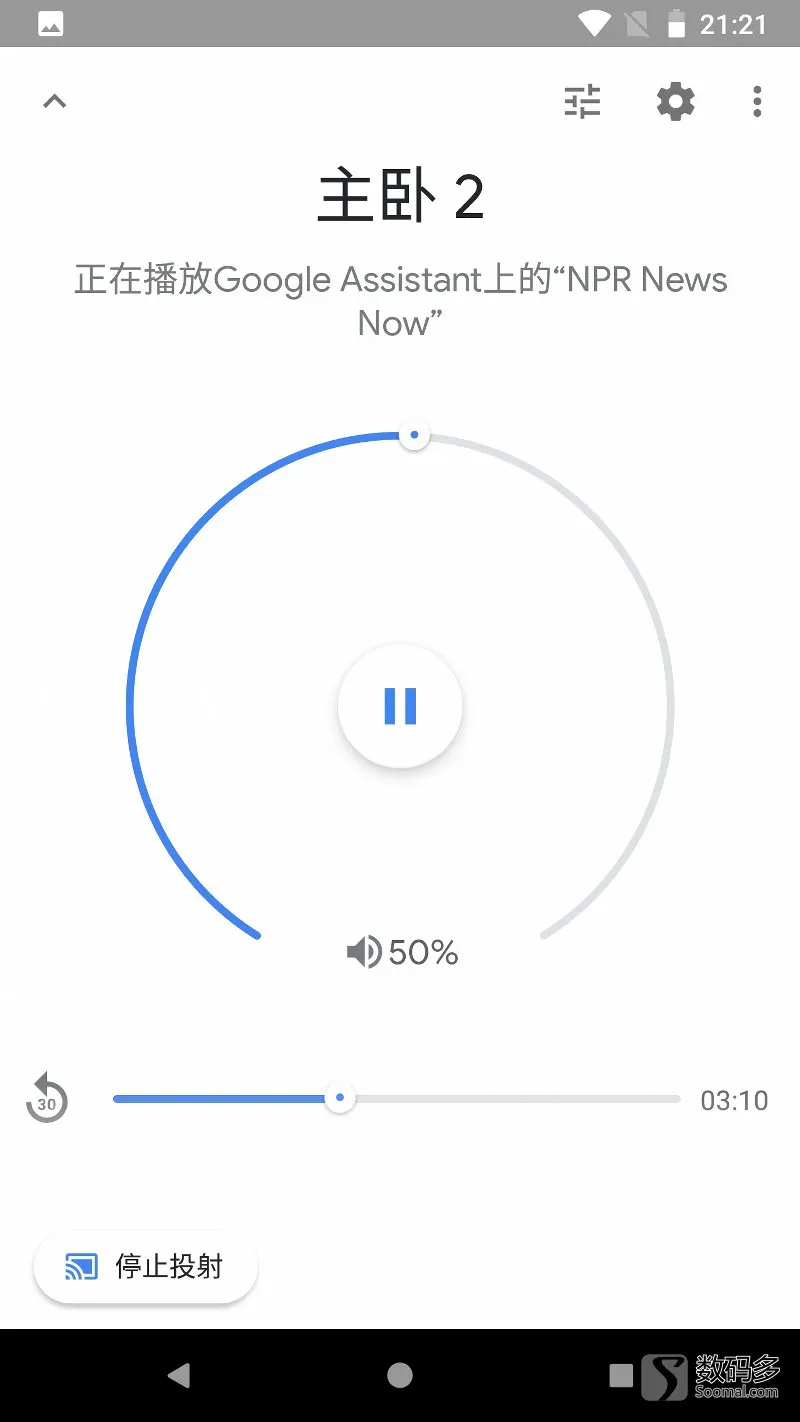Pause NPR News Now playback
This screenshot has height=1422, width=800.
pyautogui.click(x=400, y=706)
